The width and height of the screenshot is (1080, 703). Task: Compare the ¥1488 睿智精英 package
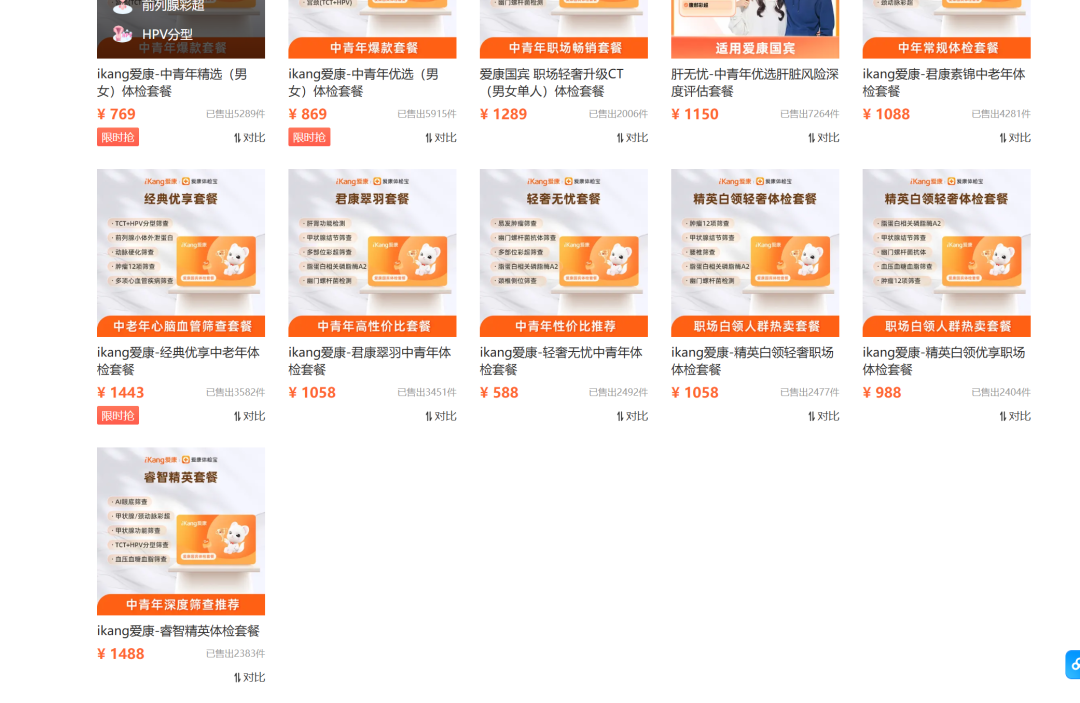click(249, 677)
